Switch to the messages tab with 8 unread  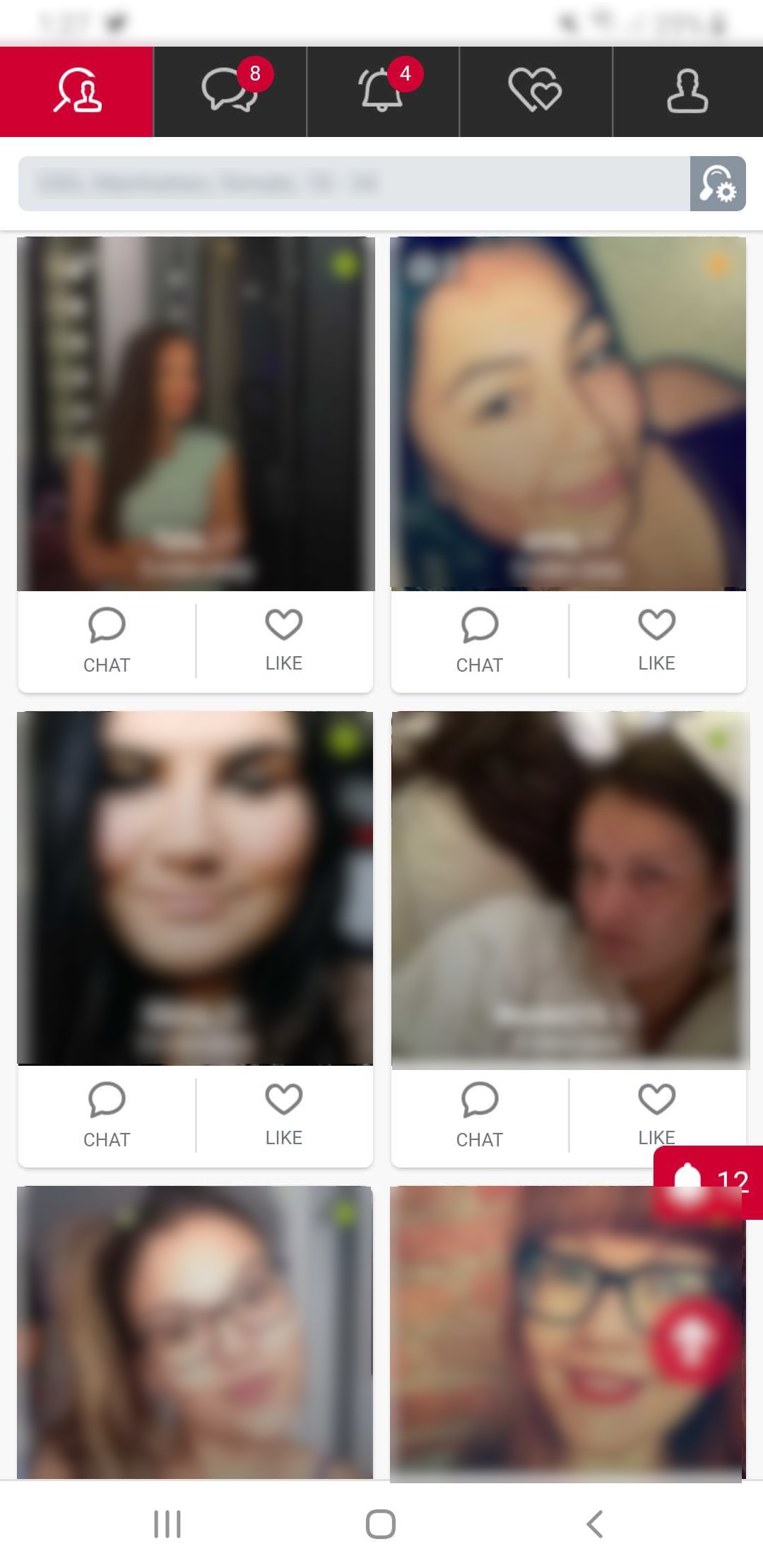pos(230,92)
